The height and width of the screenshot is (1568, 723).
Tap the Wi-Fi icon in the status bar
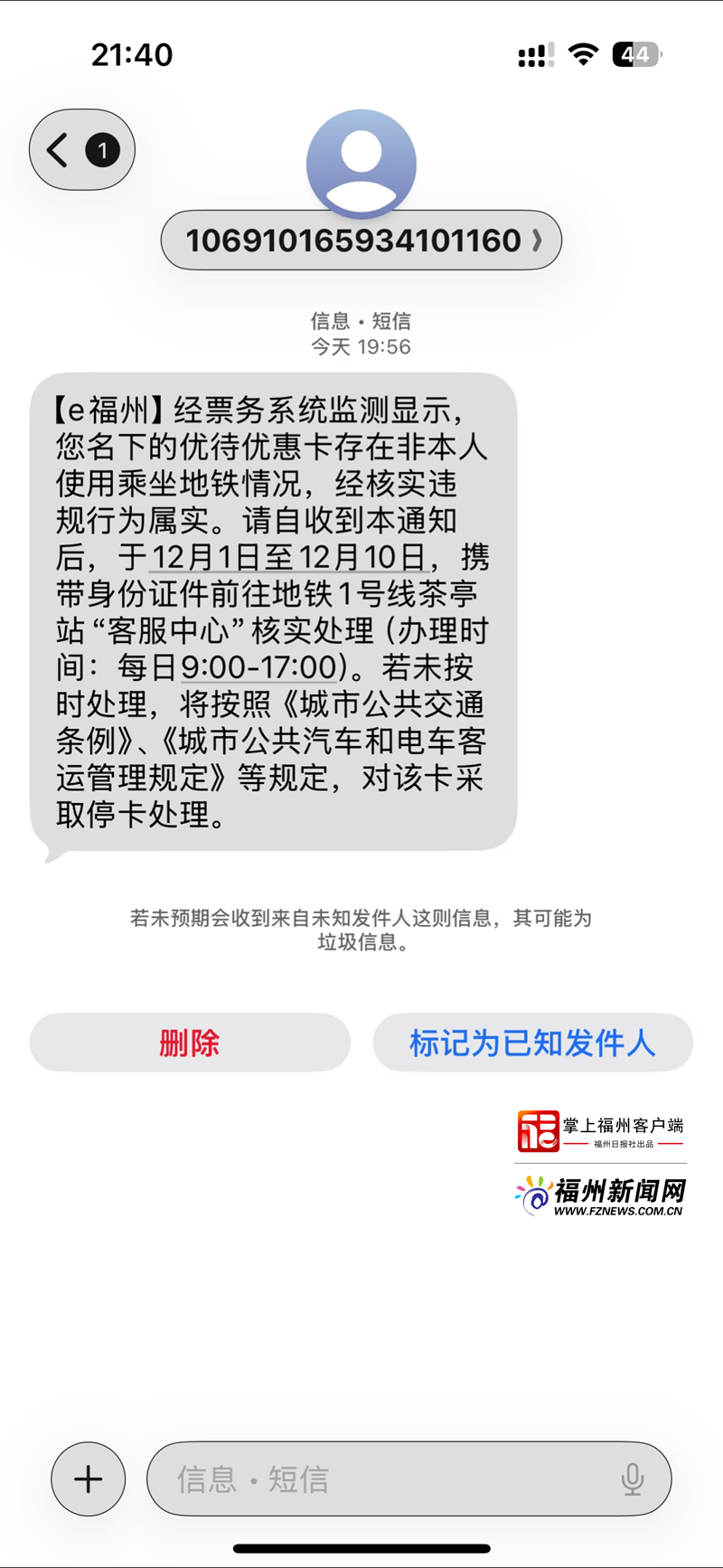584,54
